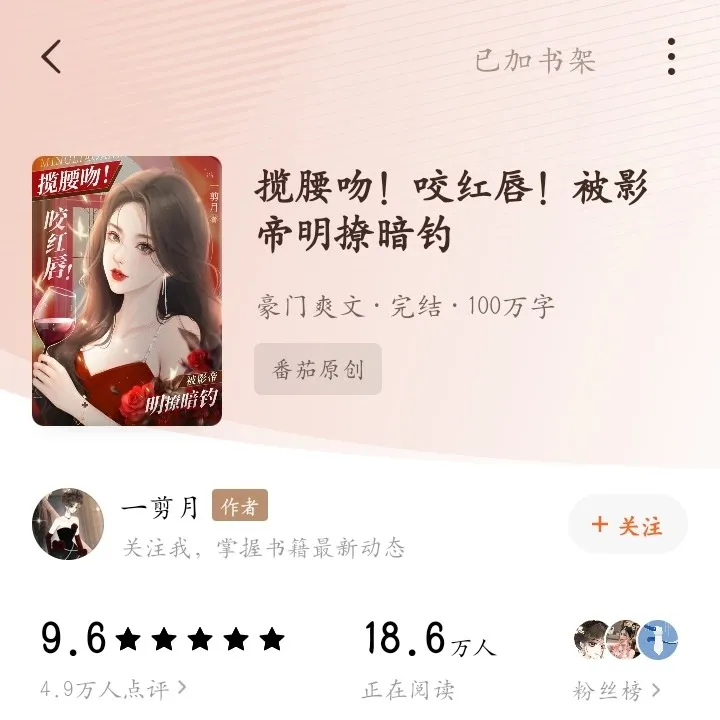Open the three-dot overflow menu

(671, 57)
